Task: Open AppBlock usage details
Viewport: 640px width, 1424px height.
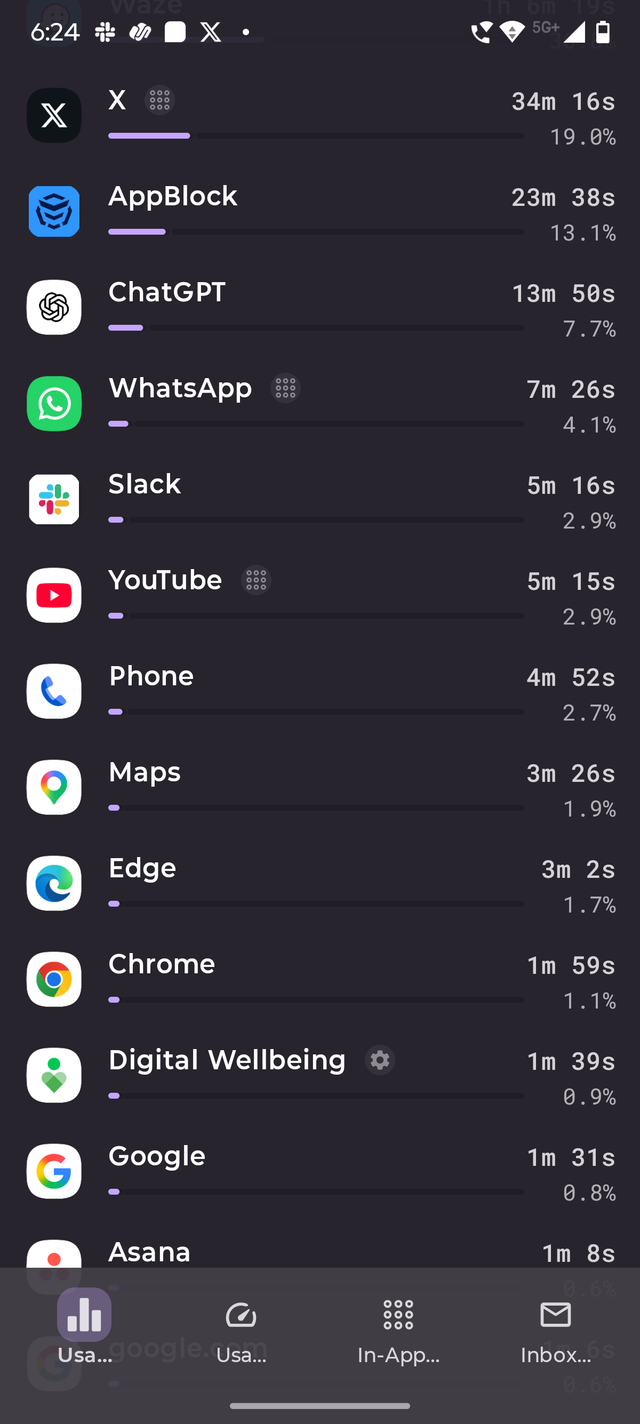Action: pos(320,212)
